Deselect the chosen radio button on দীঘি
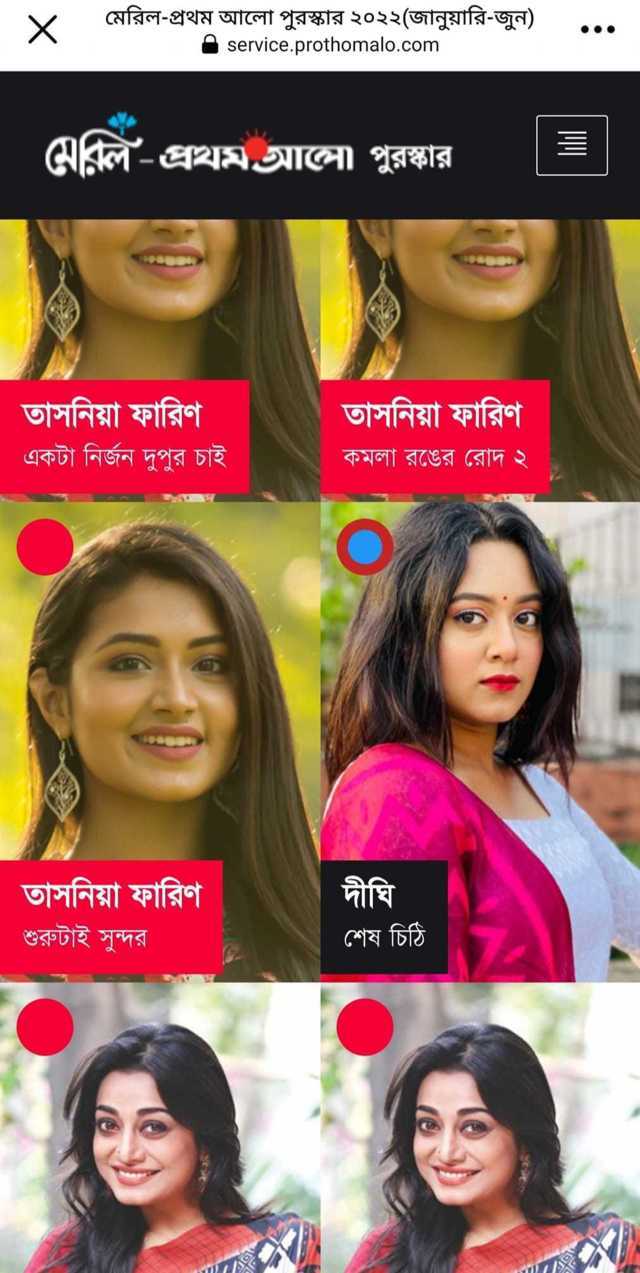The width and height of the screenshot is (640, 1273). (365, 547)
